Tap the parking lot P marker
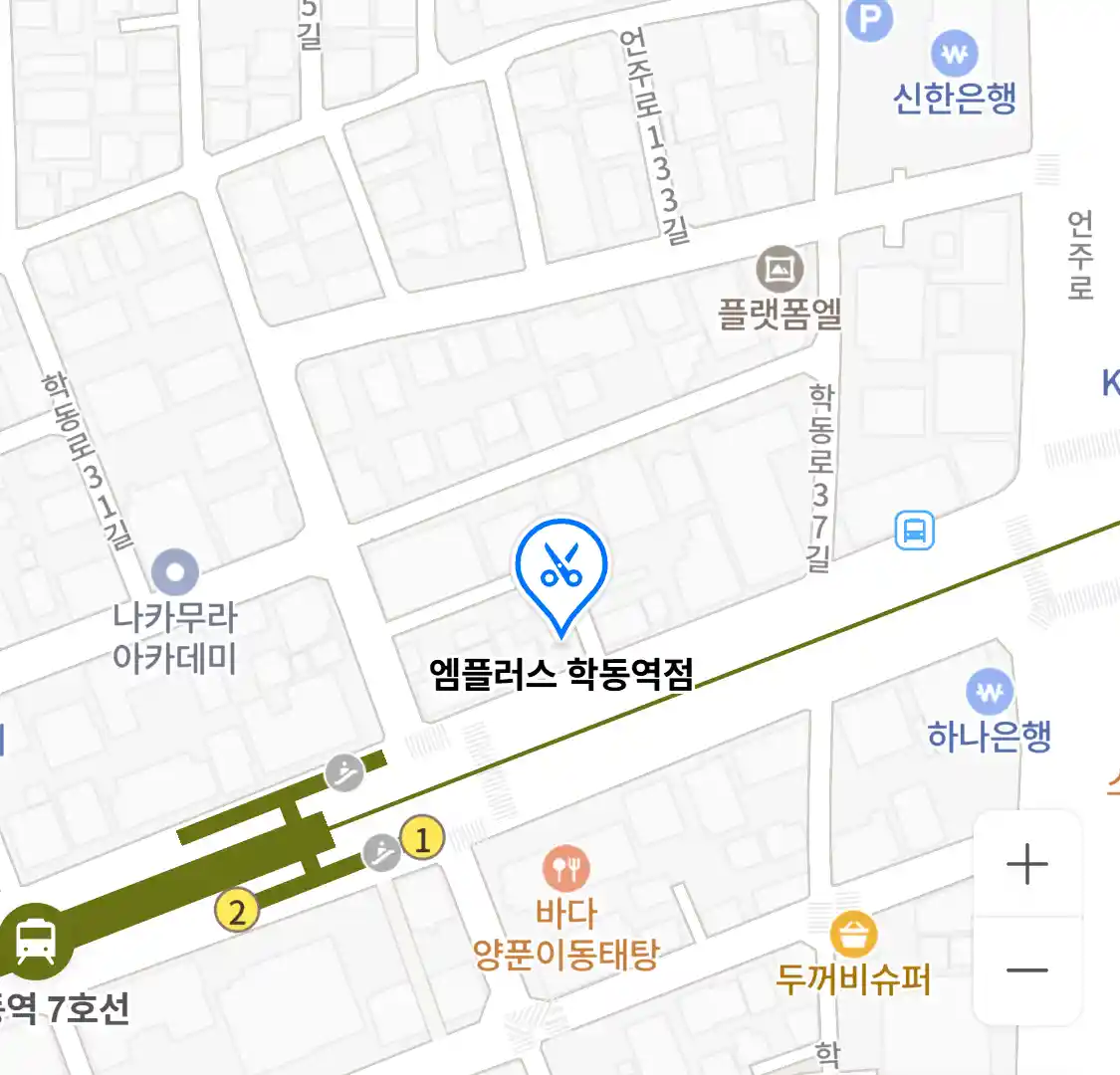Screen dimensions: 1120x1075 tap(869, 19)
